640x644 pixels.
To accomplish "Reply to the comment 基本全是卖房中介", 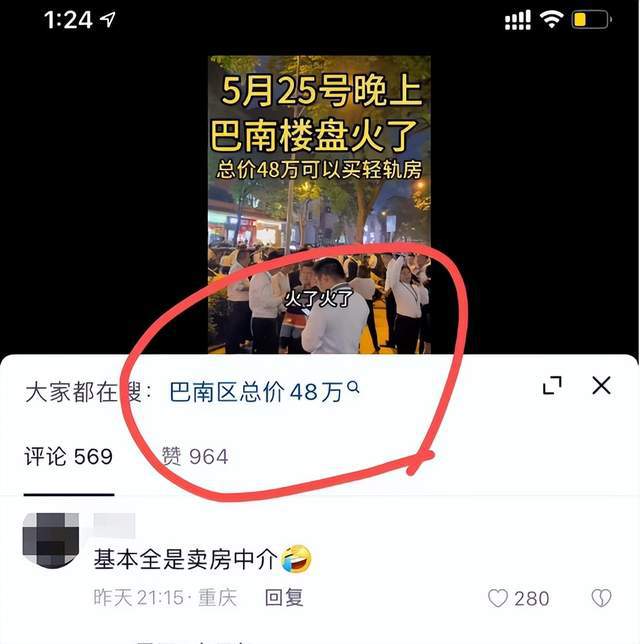I will pyautogui.click(x=284, y=598).
